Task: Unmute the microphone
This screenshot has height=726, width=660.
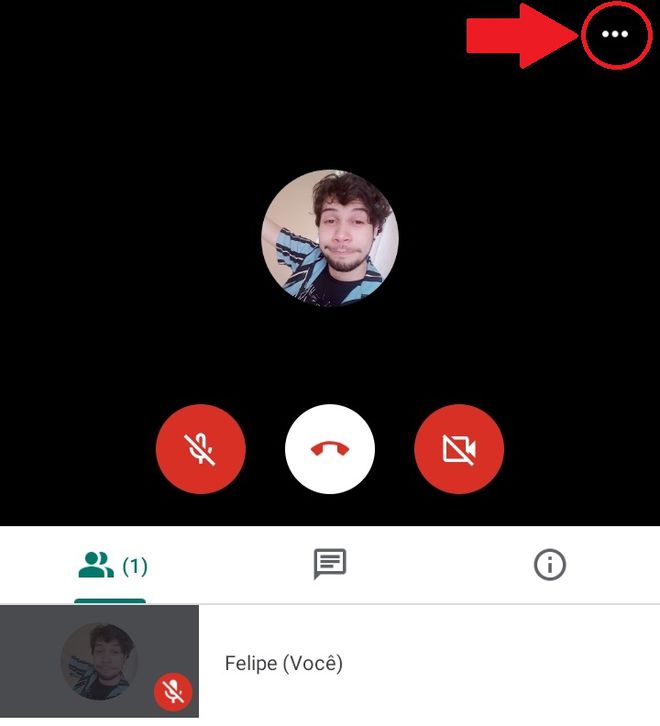Action: click(x=201, y=450)
